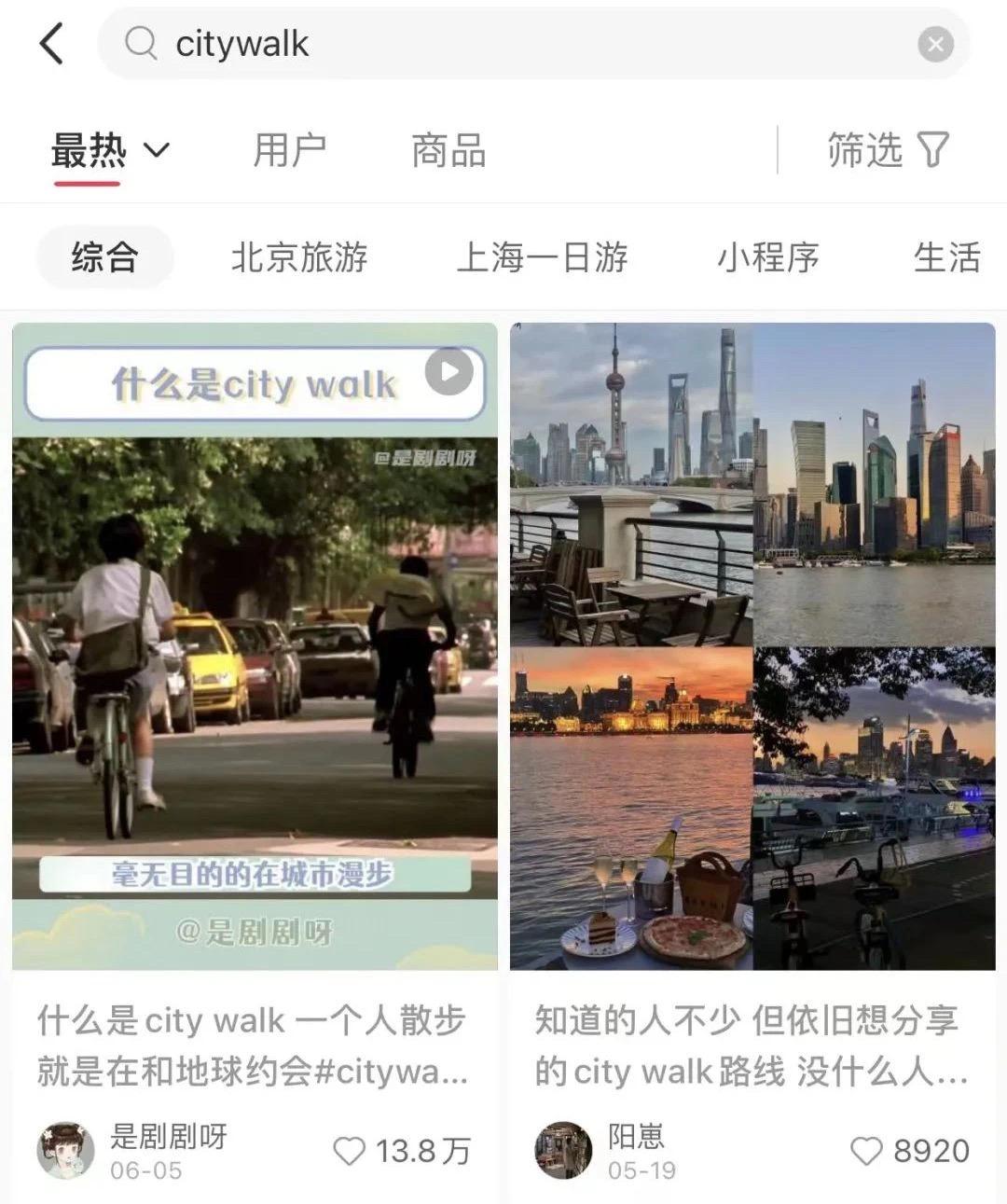The width and height of the screenshot is (1007, 1204).
Task: Like the post by 是剧剧呀
Action: pyautogui.click(x=350, y=1152)
